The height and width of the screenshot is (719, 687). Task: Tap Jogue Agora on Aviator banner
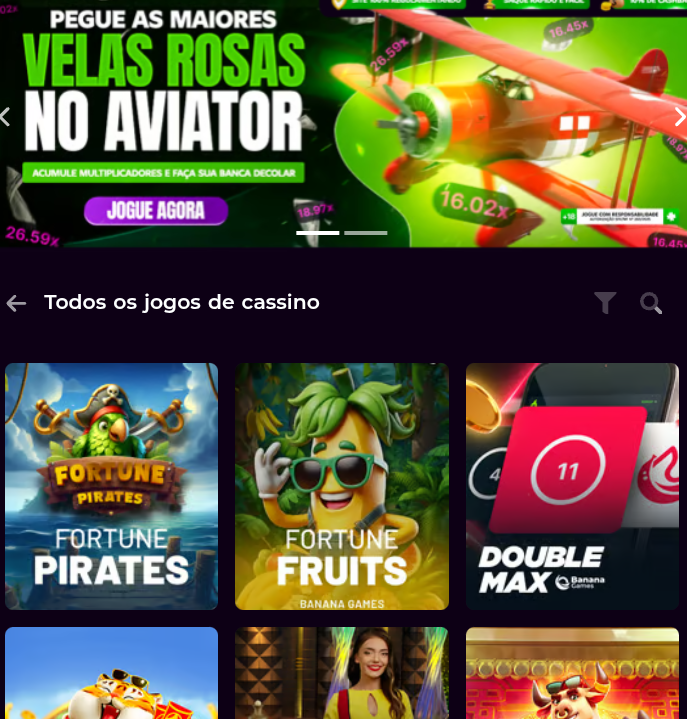point(155,210)
